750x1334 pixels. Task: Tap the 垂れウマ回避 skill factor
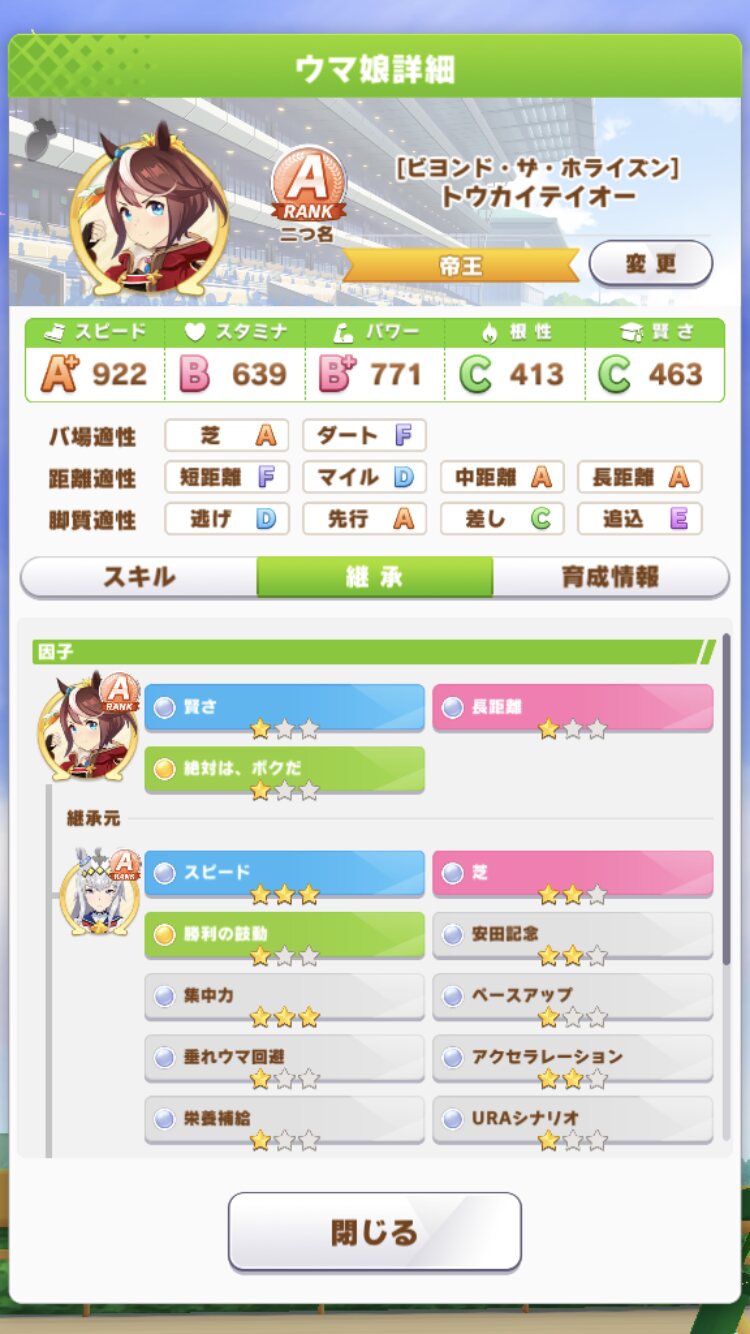coord(284,1057)
